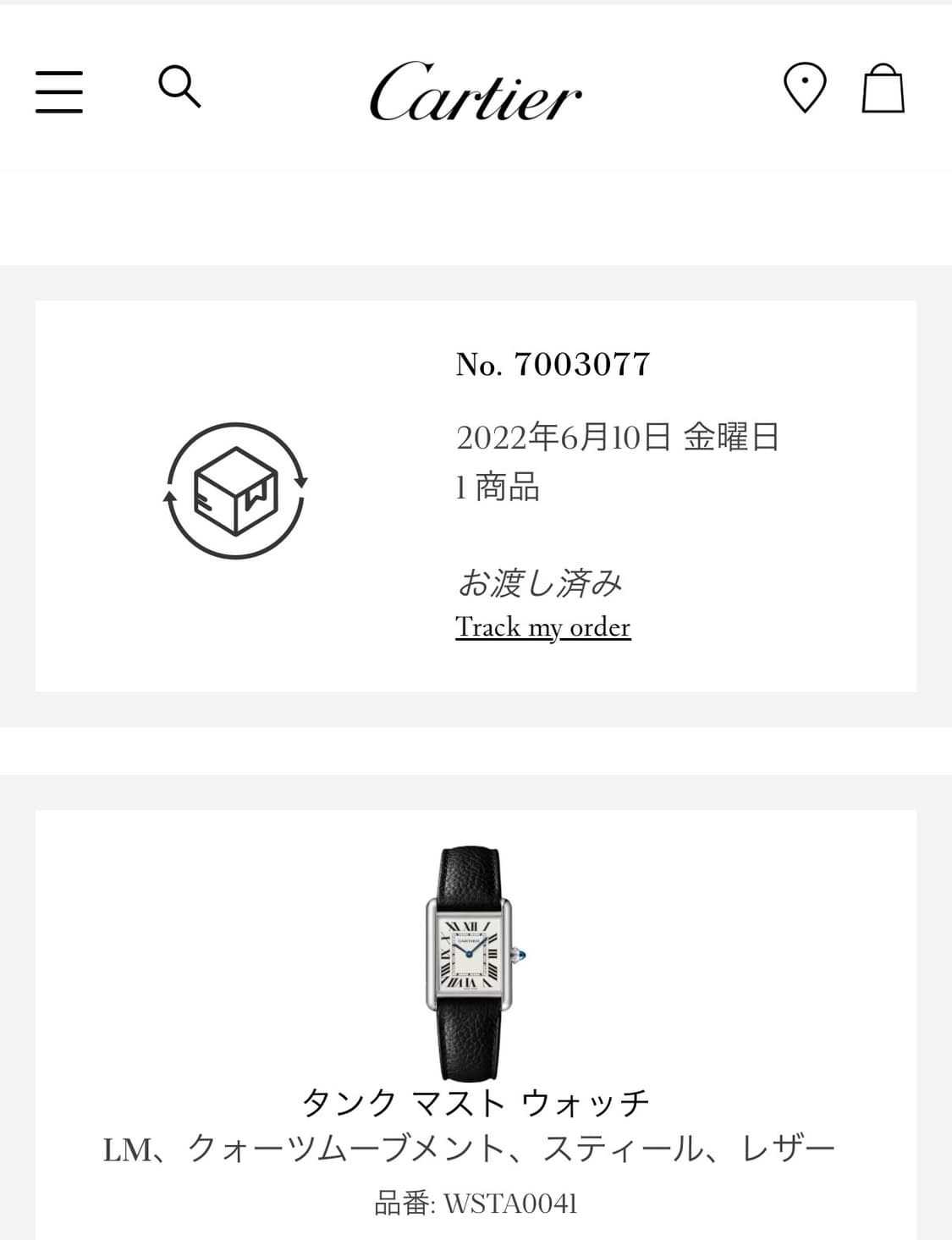Click order number No. 7003077
Screen dimensions: 952x1240
[552, 364]
